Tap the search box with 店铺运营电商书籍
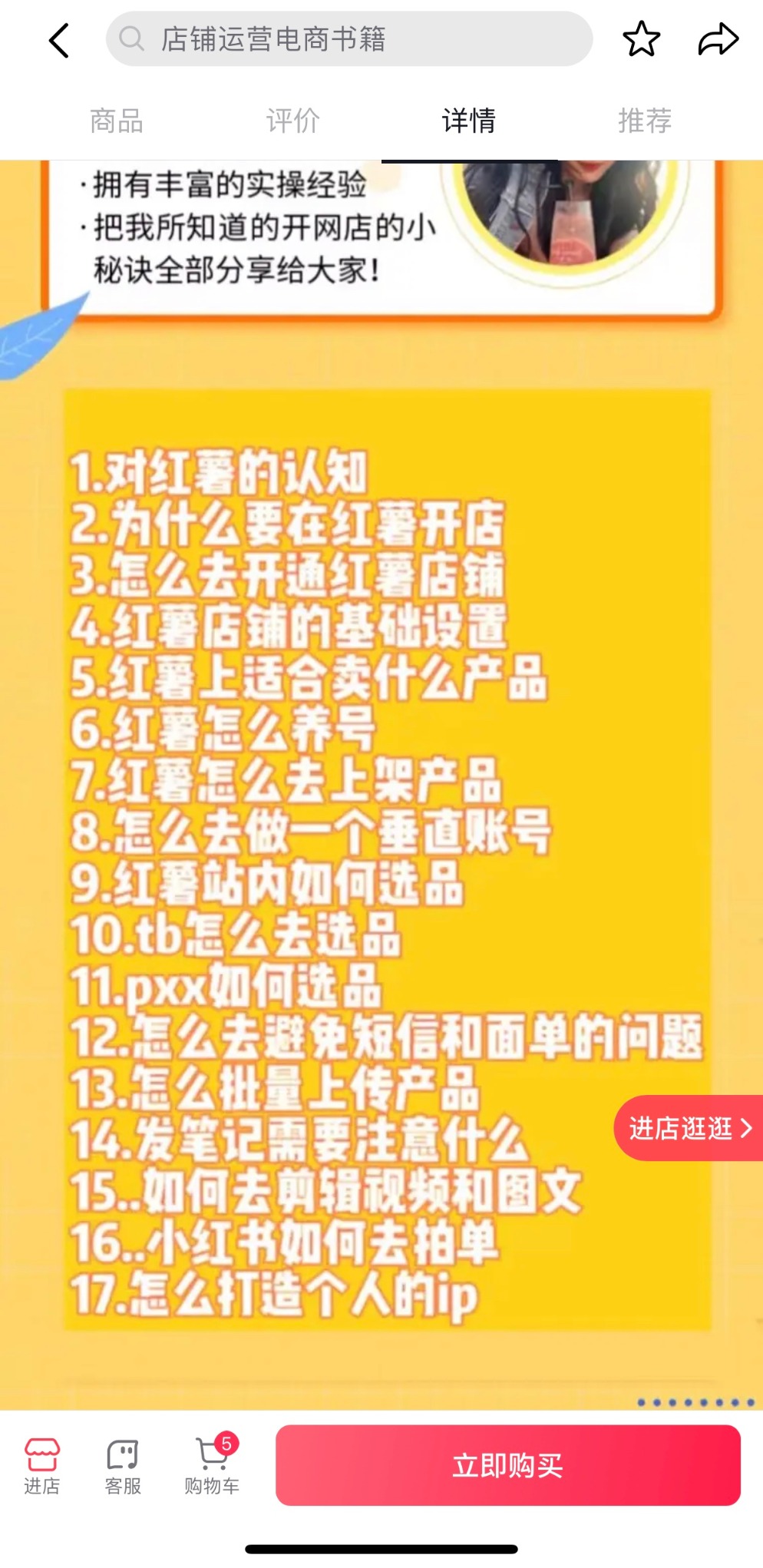The image size is (763, 1568). coord(349,38)
